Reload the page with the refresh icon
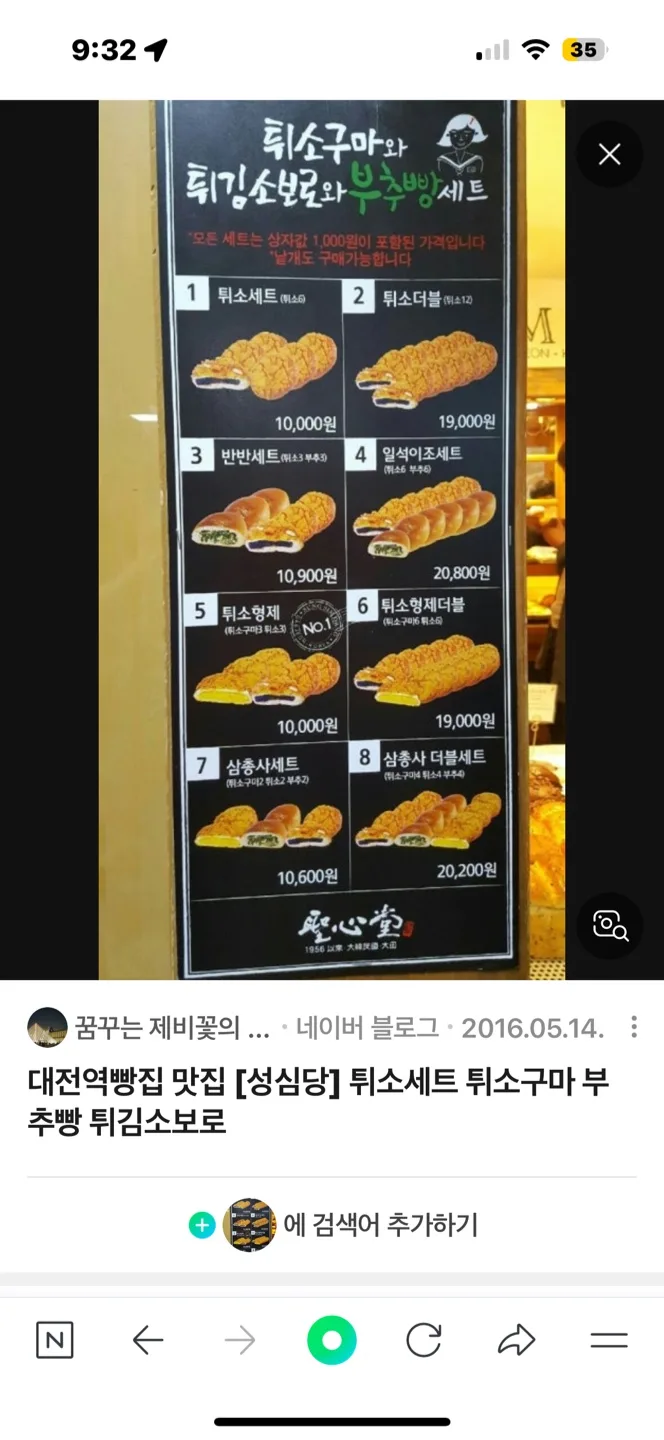Image resolution: width=664 pixels, height=1440 pixels. (424, 1341)
